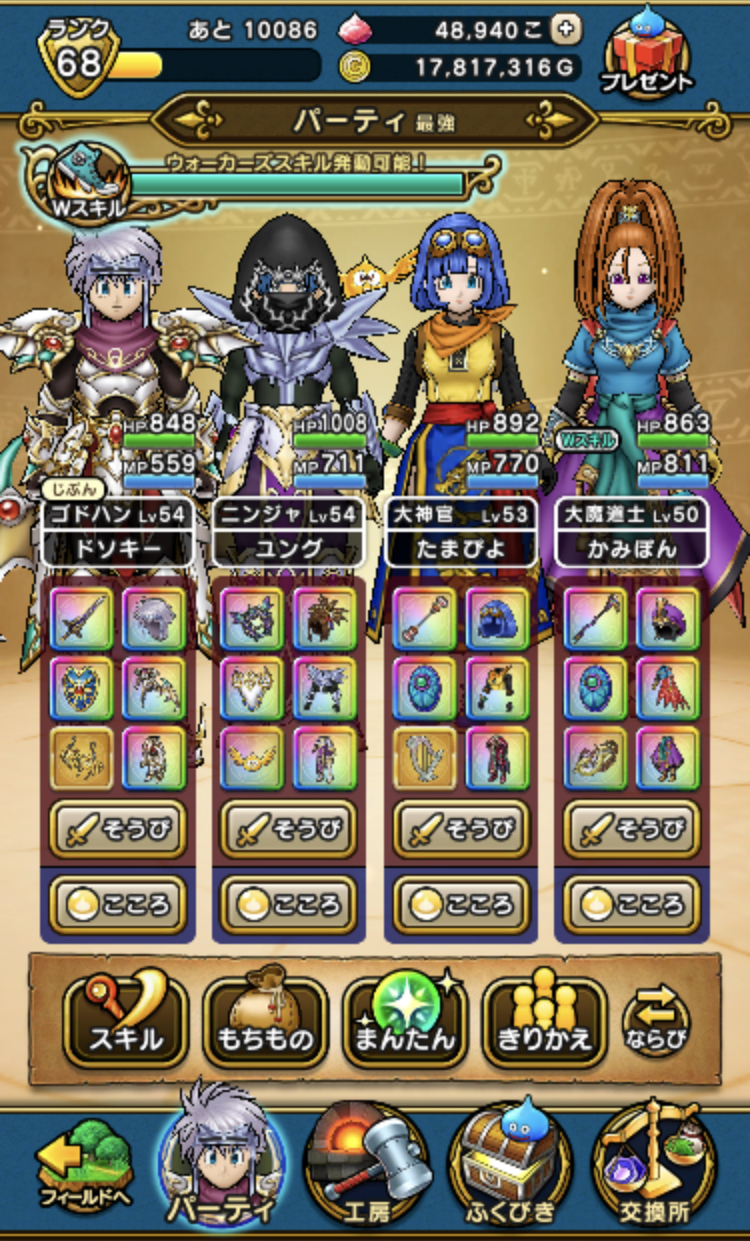Open the スキル menu

click(x=126, y=1019)
